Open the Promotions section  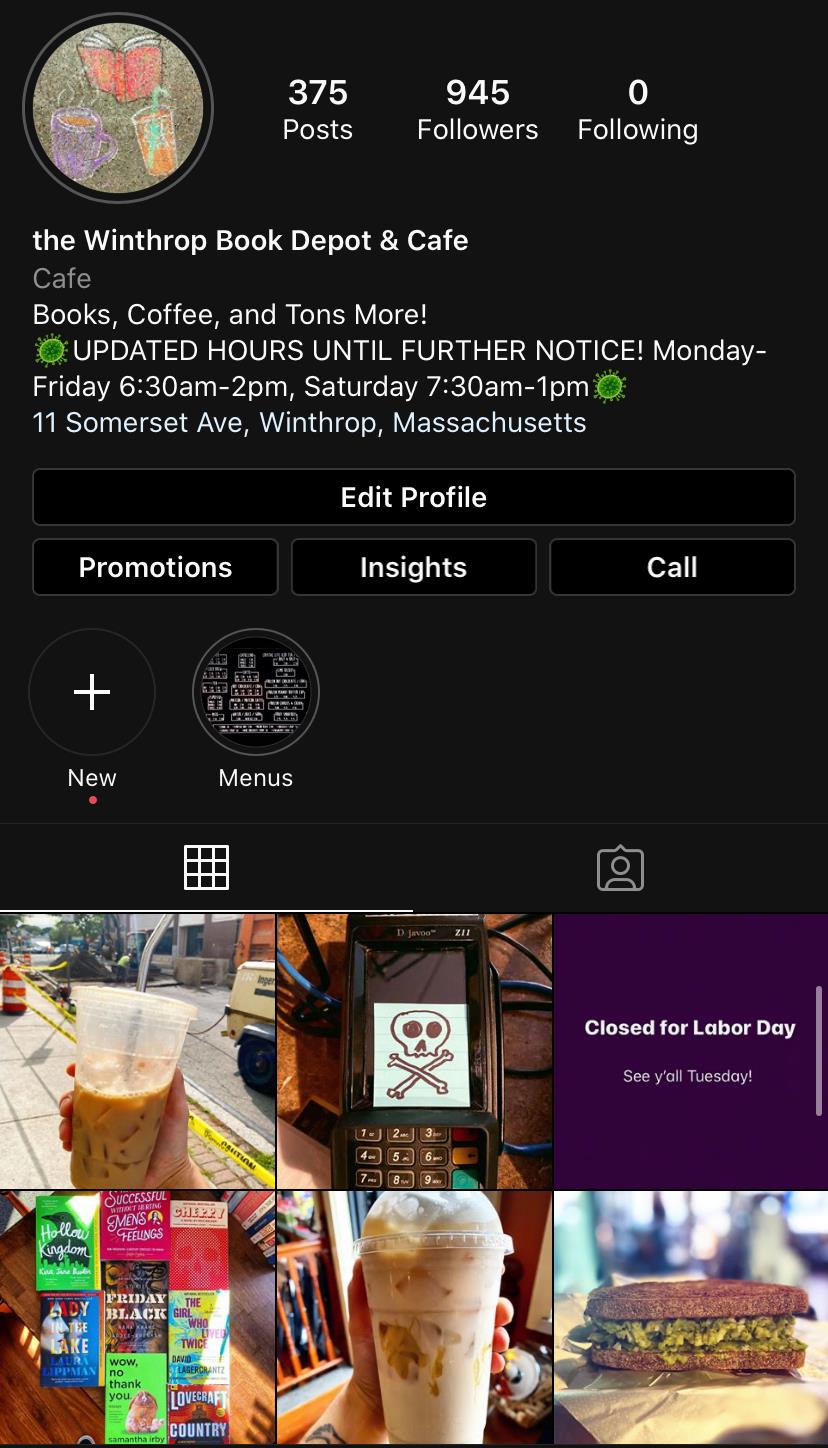tap(155, 567)
